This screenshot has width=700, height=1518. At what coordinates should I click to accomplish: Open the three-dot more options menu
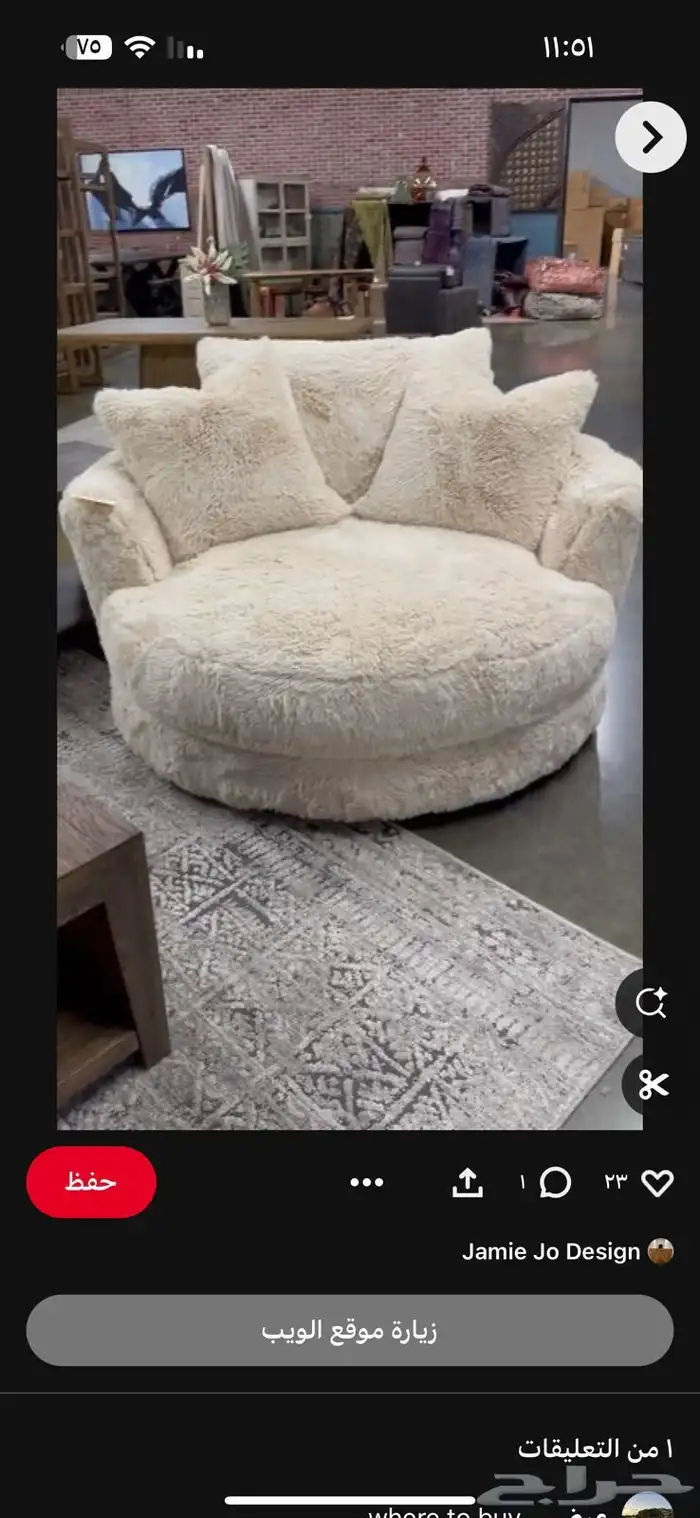click(x=367, y=1183)
